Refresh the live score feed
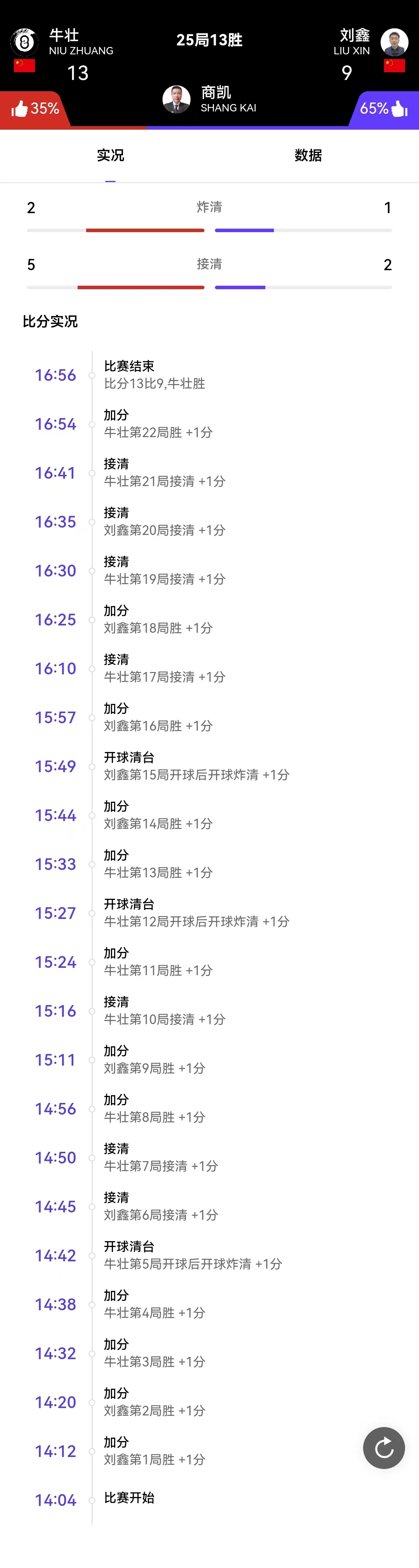 pos(384,1448)
